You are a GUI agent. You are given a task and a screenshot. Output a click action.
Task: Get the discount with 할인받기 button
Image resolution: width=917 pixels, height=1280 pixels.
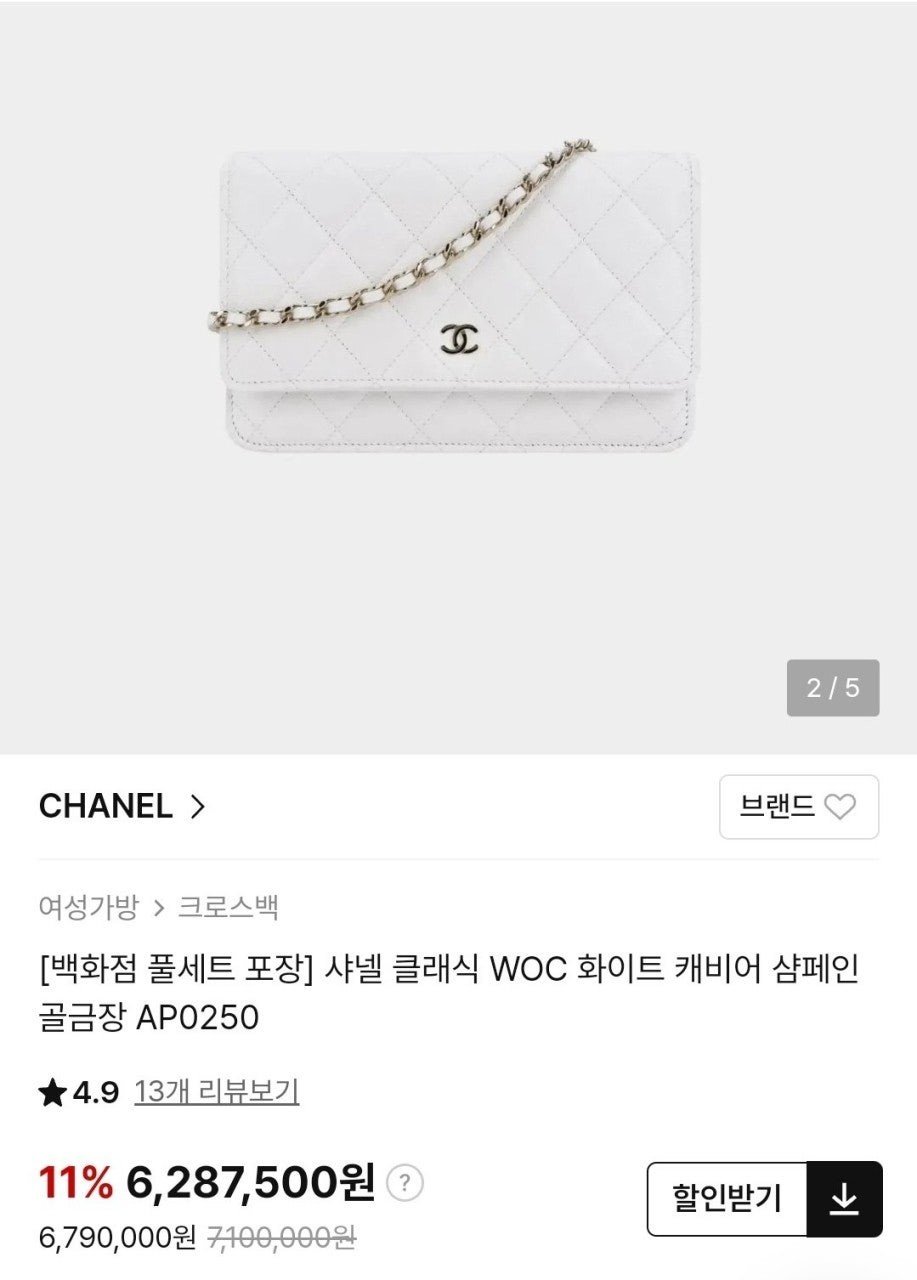[x=727, y=1198]
